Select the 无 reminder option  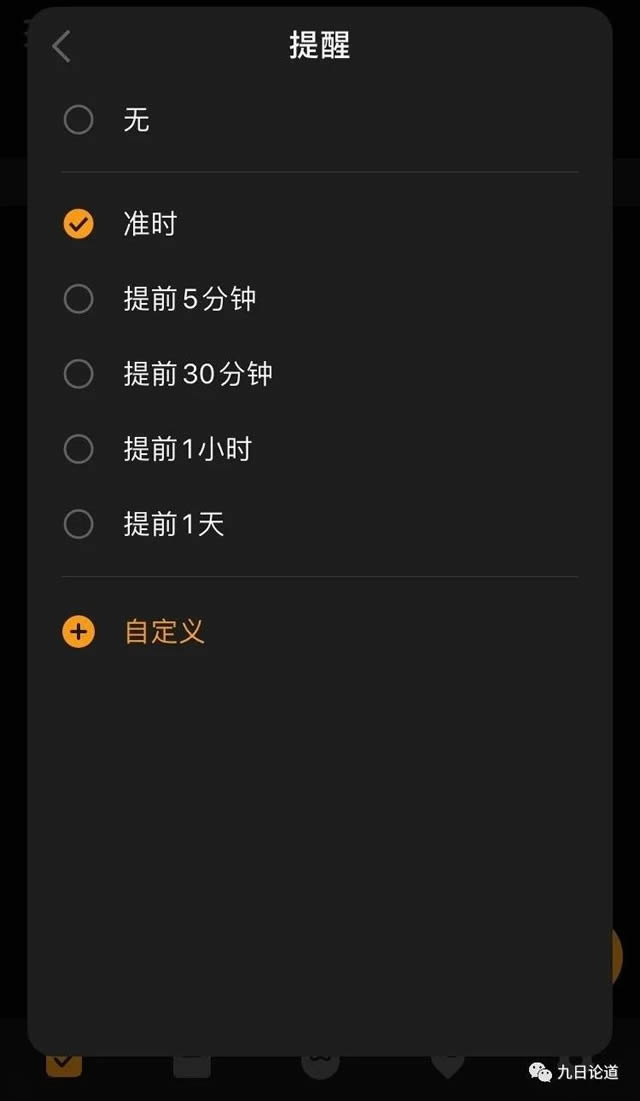point(79,120)
